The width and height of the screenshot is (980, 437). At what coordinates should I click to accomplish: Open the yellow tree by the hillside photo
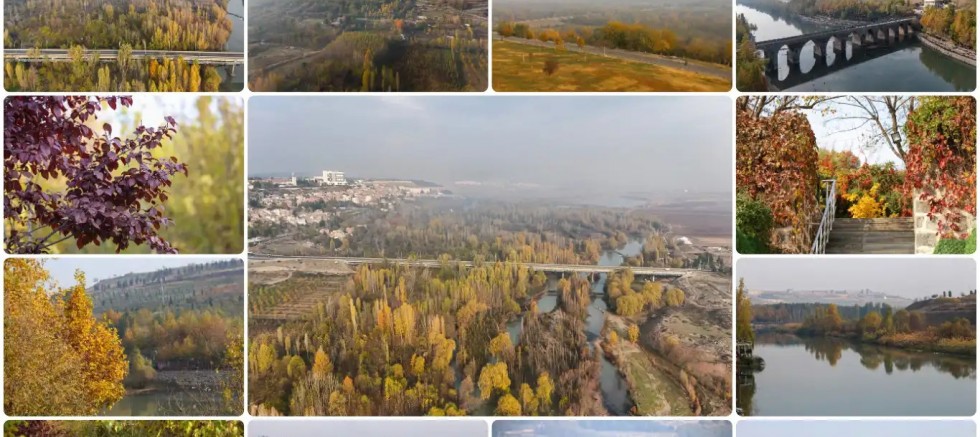(123, 336)
